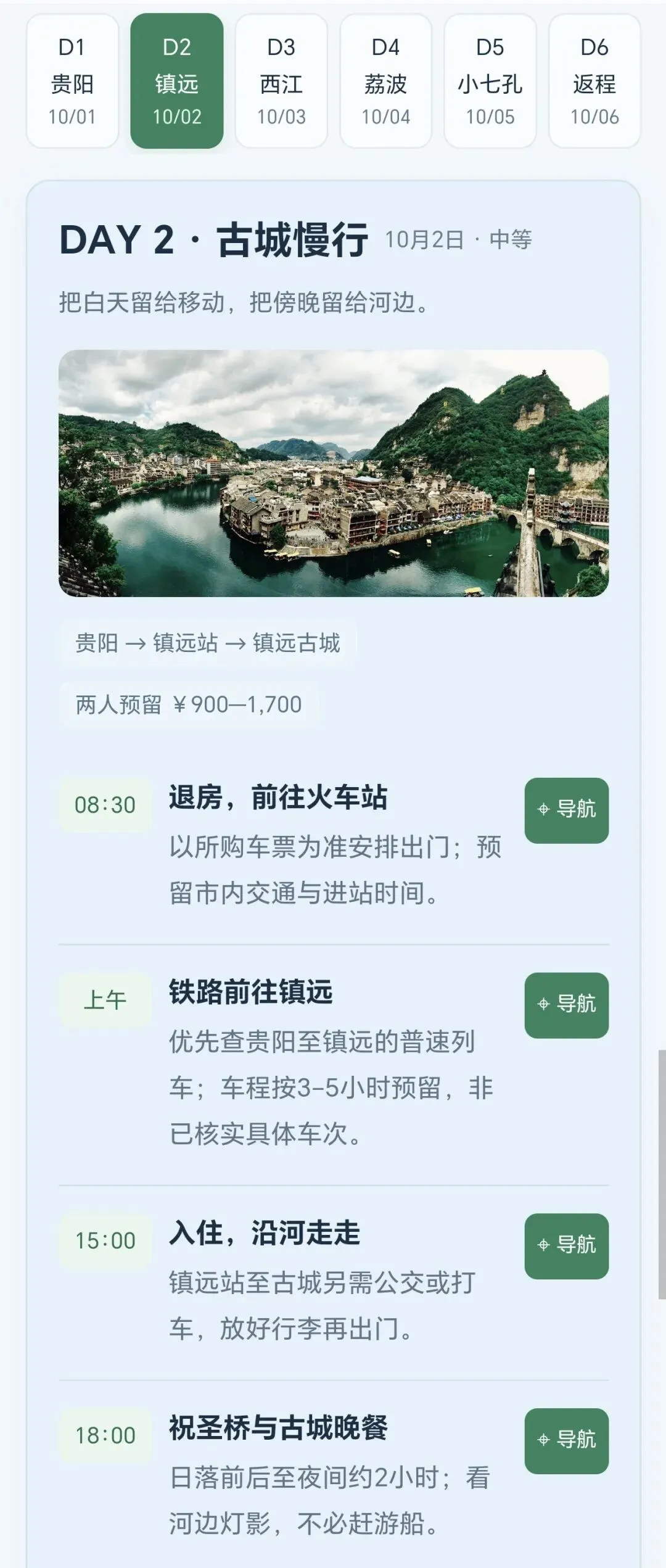The height and width of the screenshot is (1568, 666).
Task: Start navigation for 铁路前往镇远
Action: [567, 1005]
